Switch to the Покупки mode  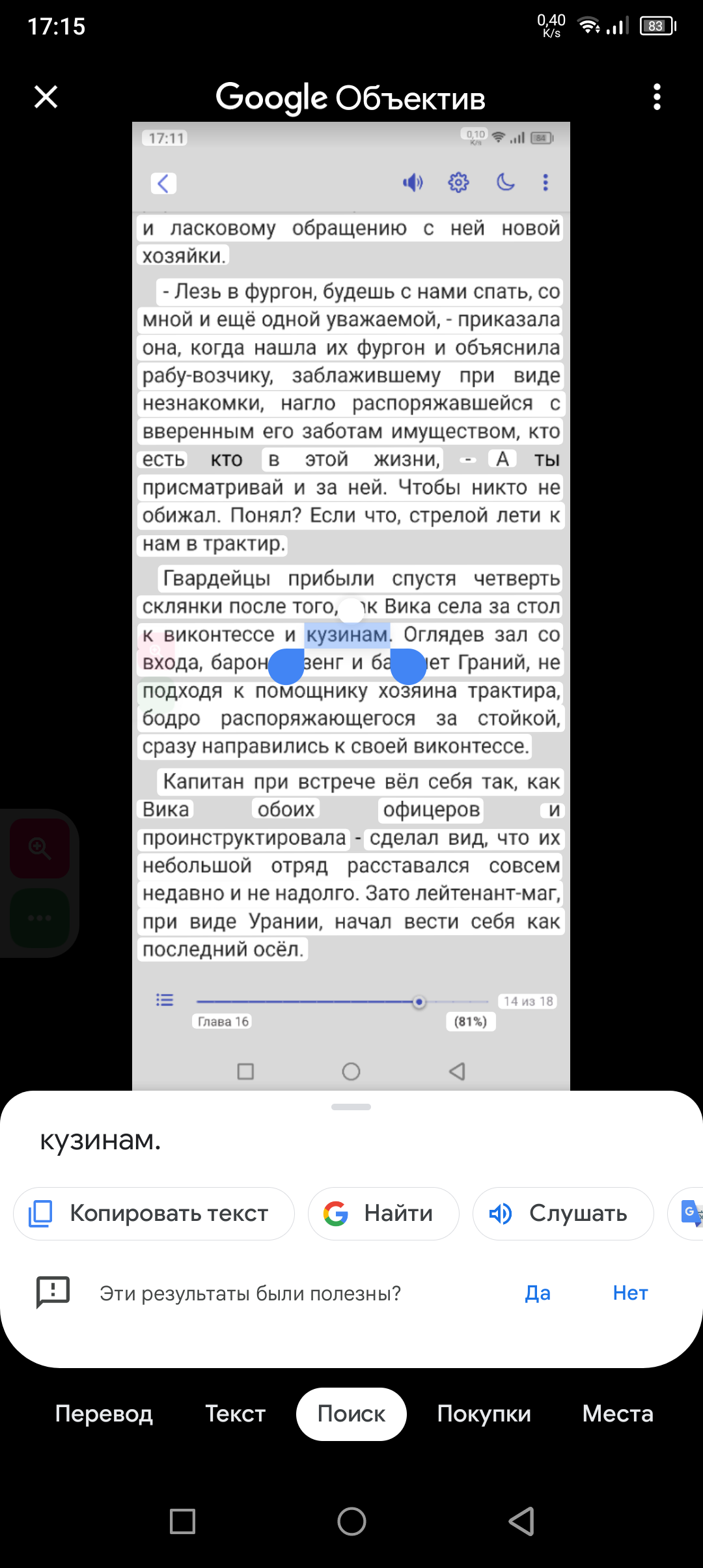tap(484, 1414)
